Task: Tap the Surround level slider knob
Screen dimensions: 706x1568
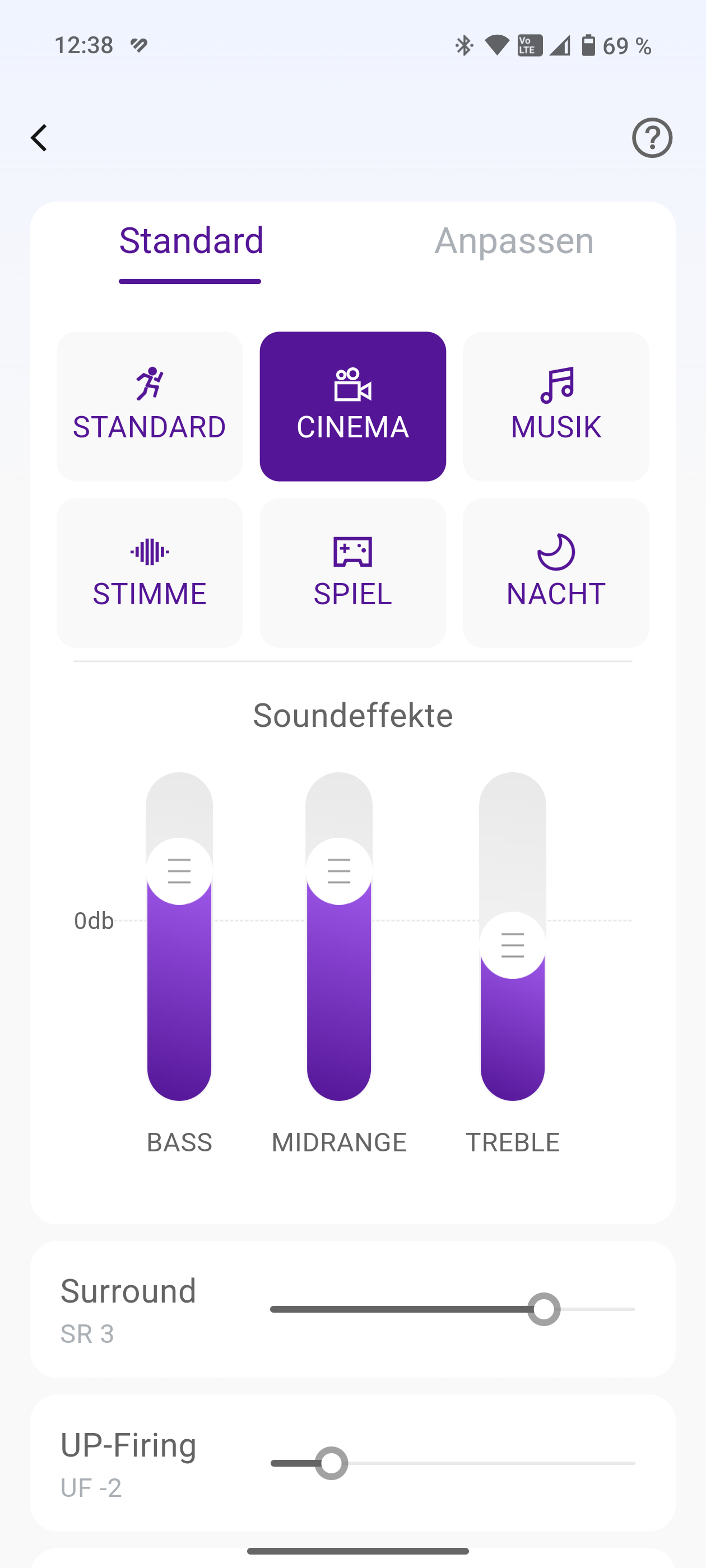Action: [x=544, y=1309]
